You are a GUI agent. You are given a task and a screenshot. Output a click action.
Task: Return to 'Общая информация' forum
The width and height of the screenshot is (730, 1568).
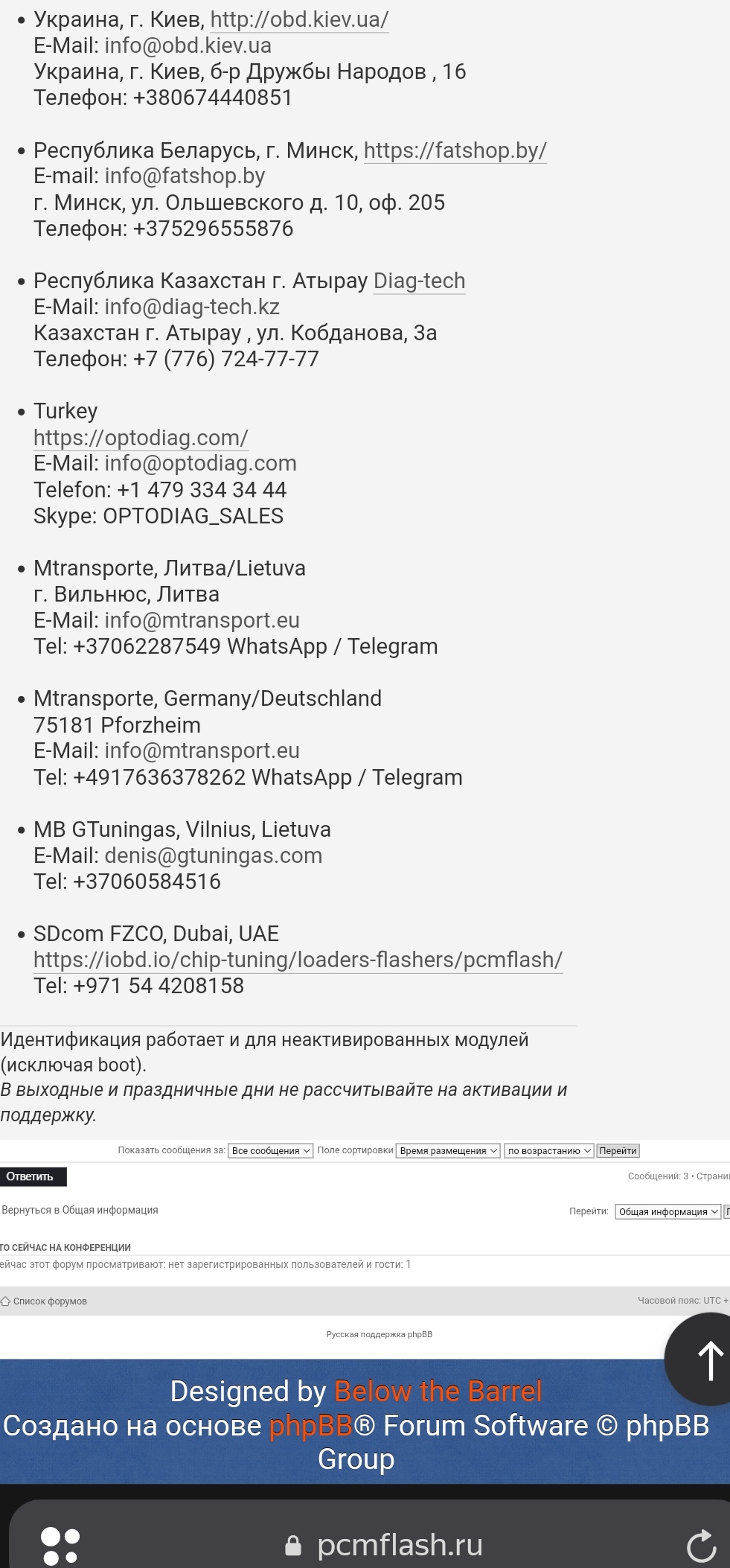pos(80,1210)
